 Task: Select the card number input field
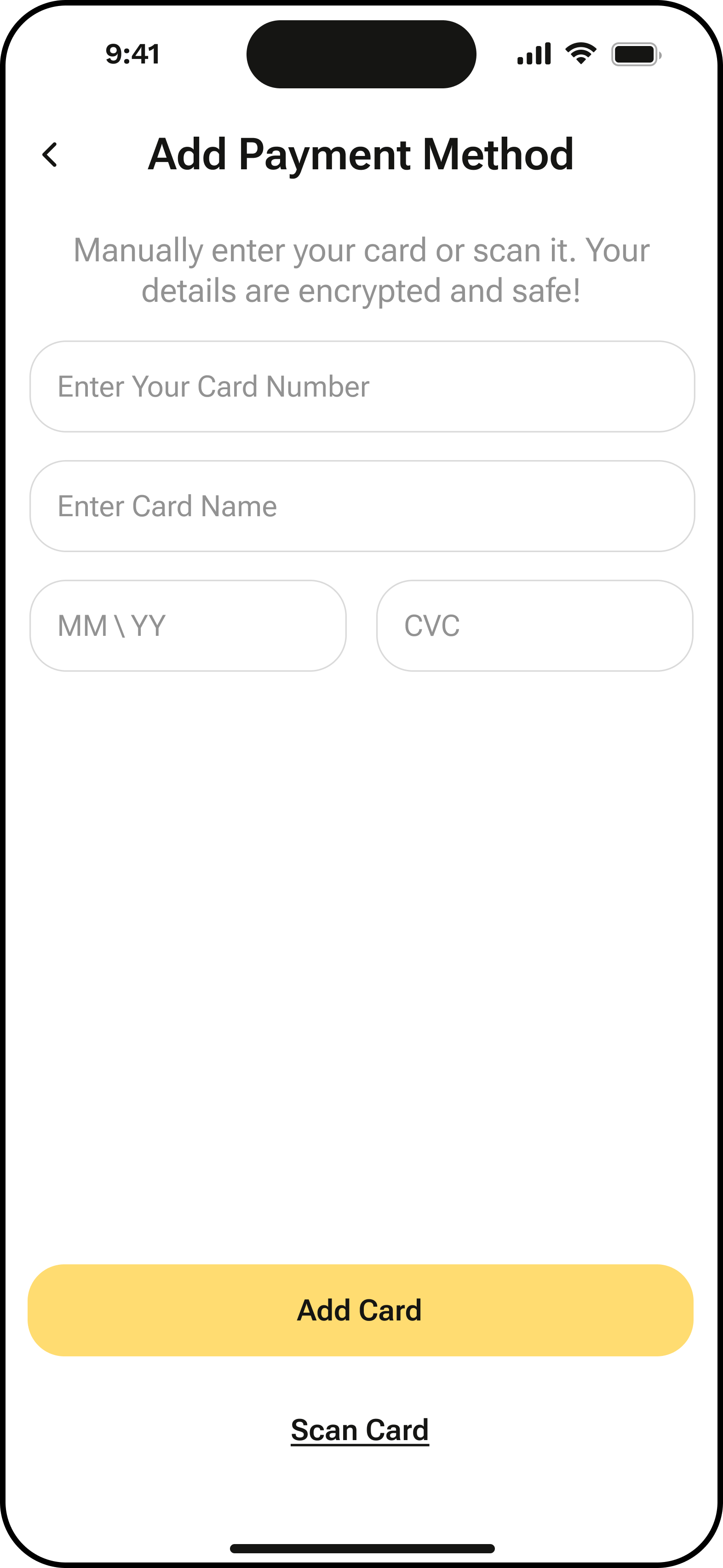[361, 386]
